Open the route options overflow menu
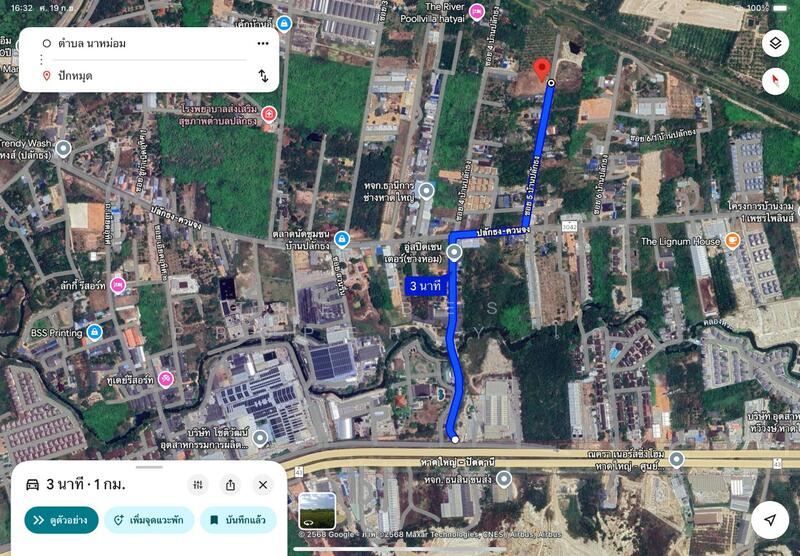 pyautogui.click(x=263, y=44)
